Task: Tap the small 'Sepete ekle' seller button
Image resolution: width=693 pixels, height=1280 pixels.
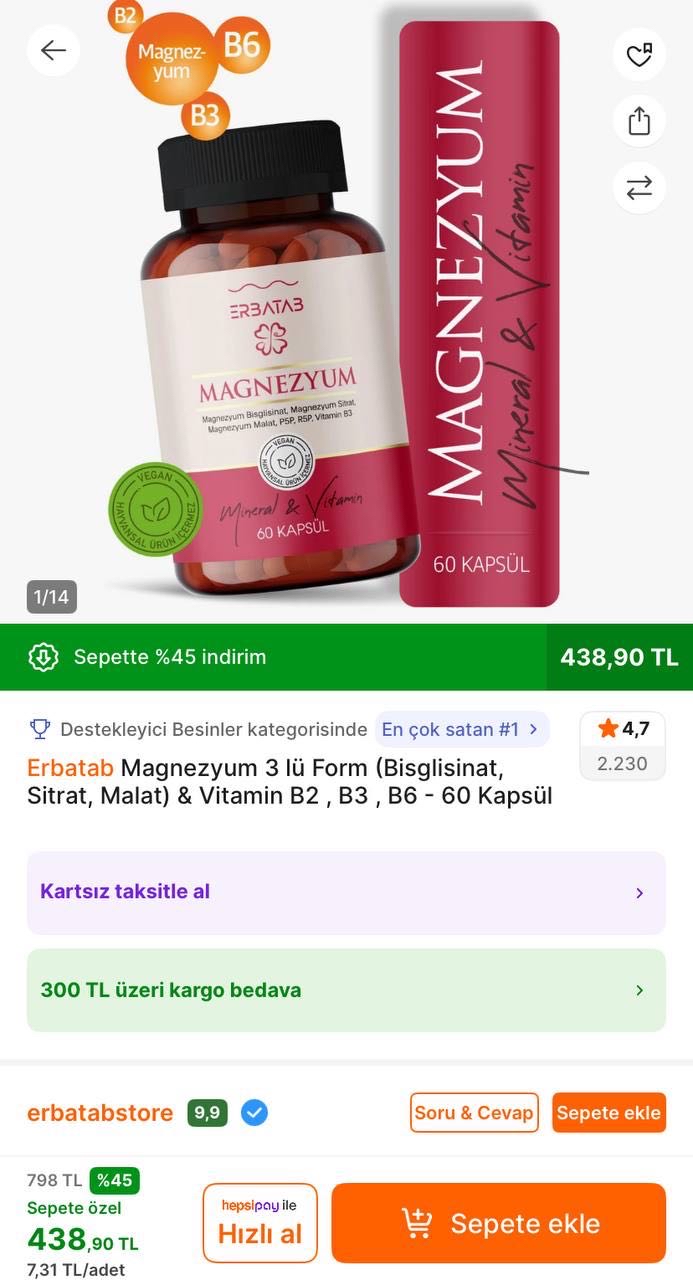Action: (x=608, y=1113)
